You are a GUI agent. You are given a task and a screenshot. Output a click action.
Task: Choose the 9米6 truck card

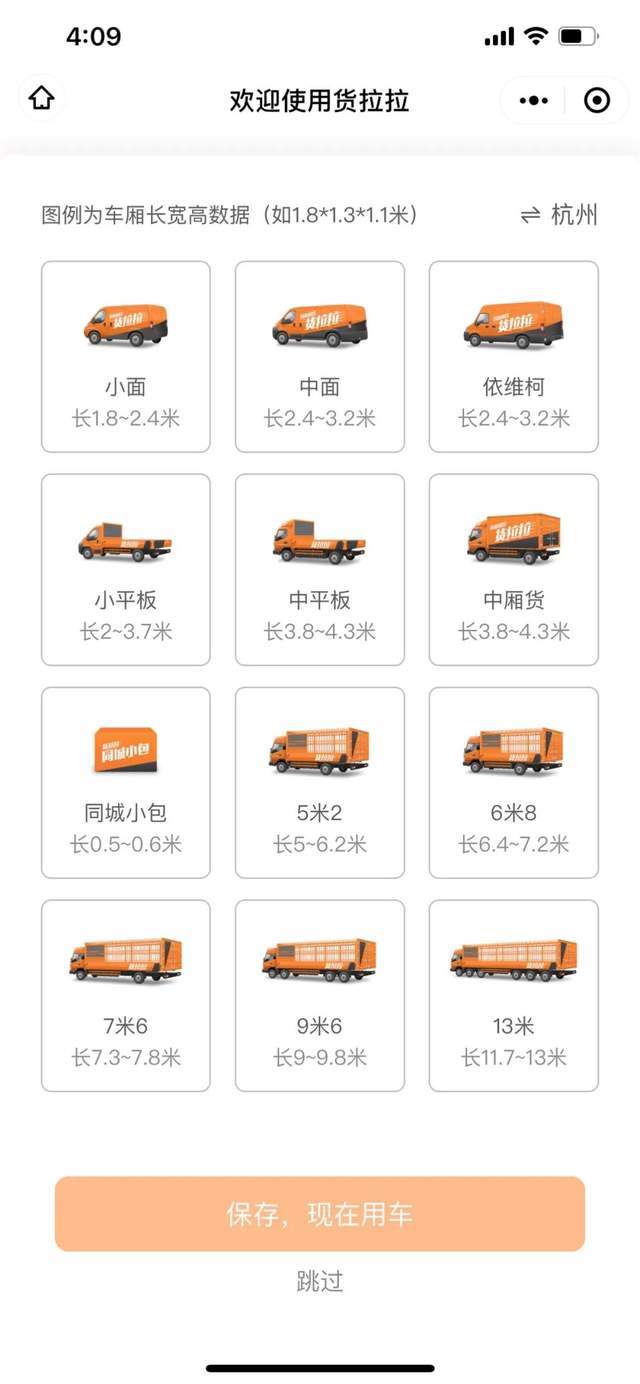coord(320,996)
